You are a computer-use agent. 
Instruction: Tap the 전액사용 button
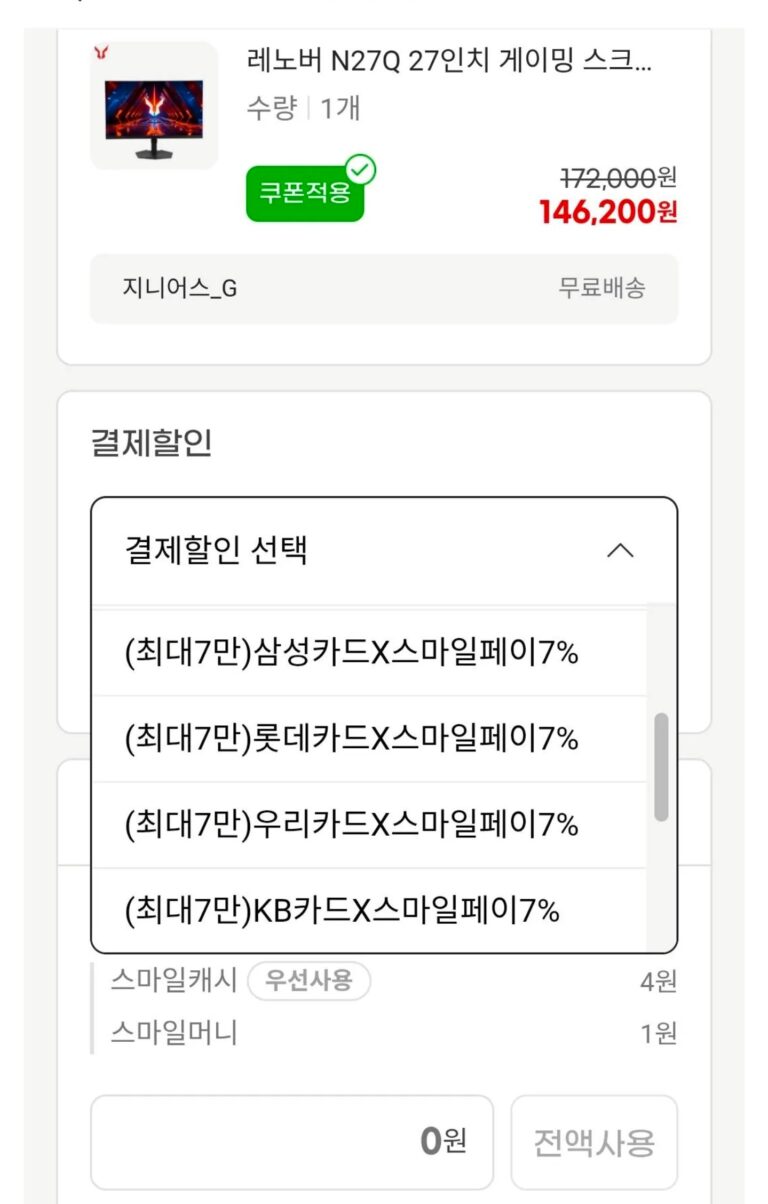(x=594, y=1142)
